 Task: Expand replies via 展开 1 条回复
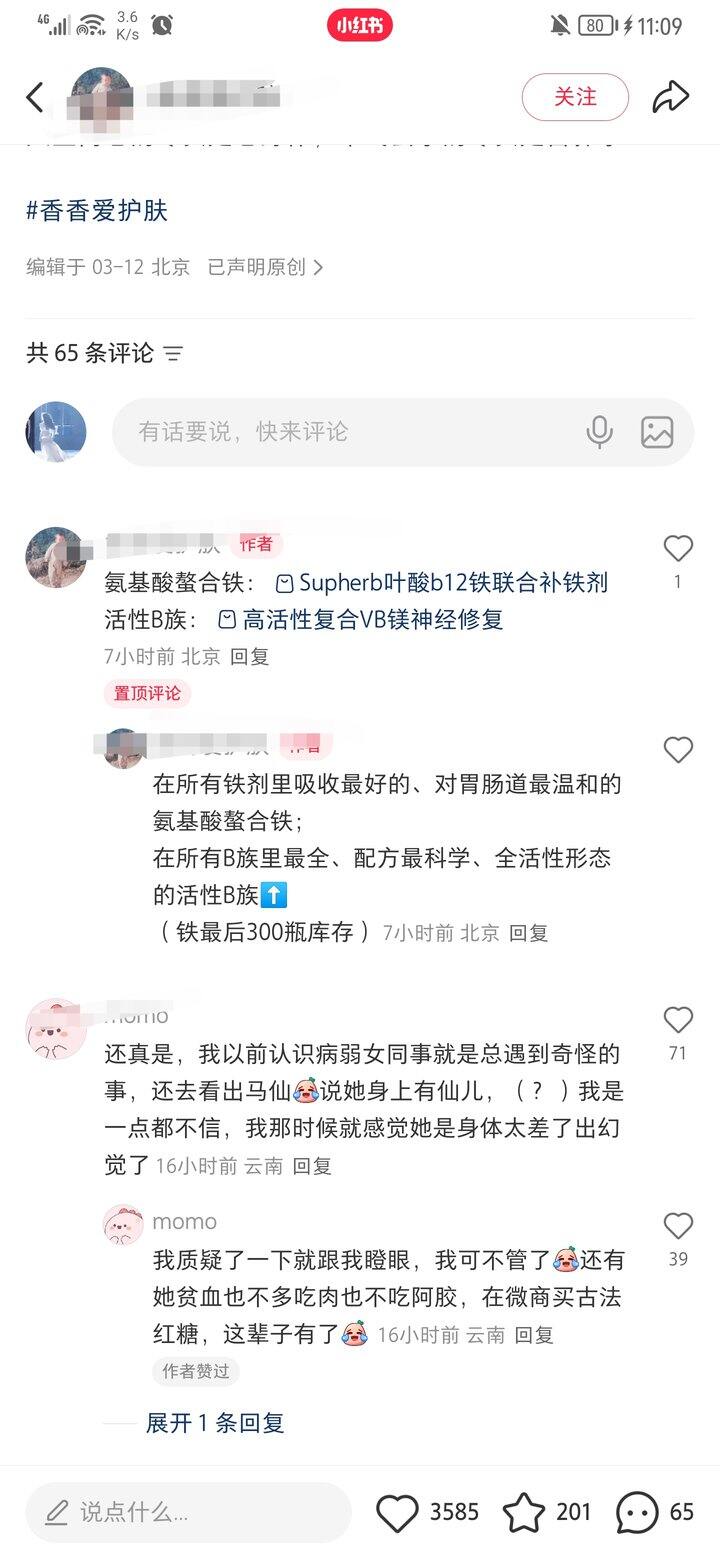point(215,1423)
